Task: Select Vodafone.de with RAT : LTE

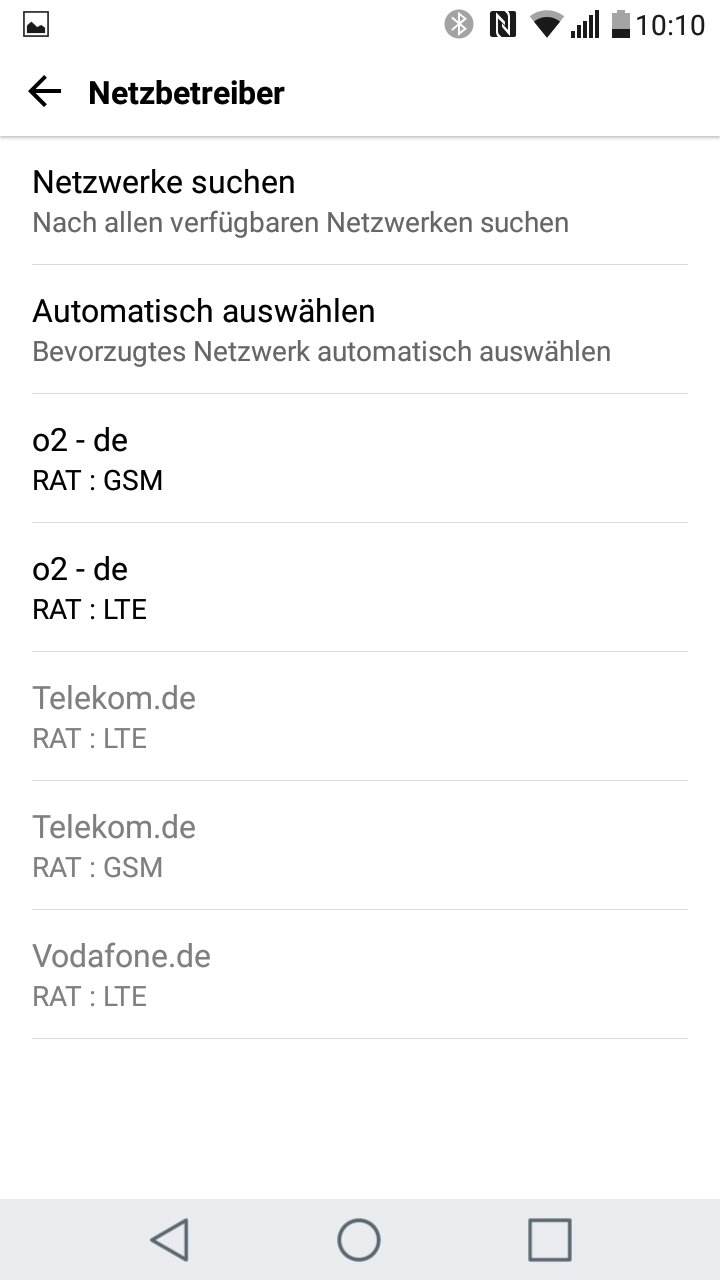Action: (x=360, y=975)
